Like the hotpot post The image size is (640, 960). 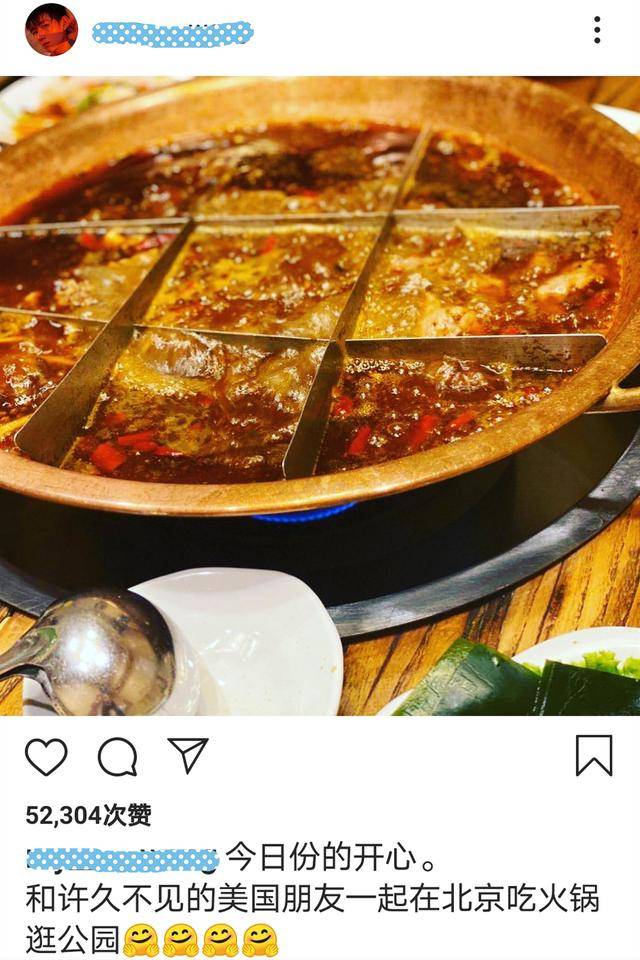[46, 757]
